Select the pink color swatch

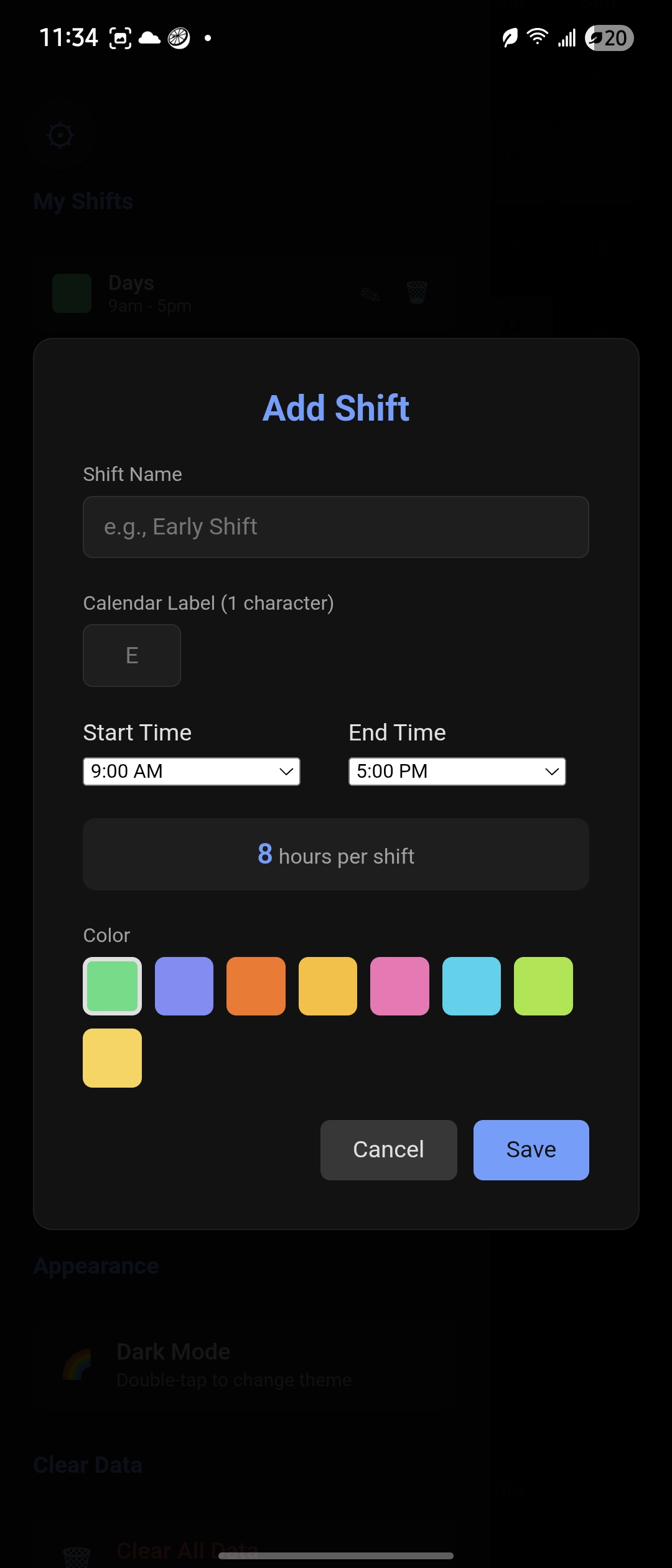click(x=399, y=986)
